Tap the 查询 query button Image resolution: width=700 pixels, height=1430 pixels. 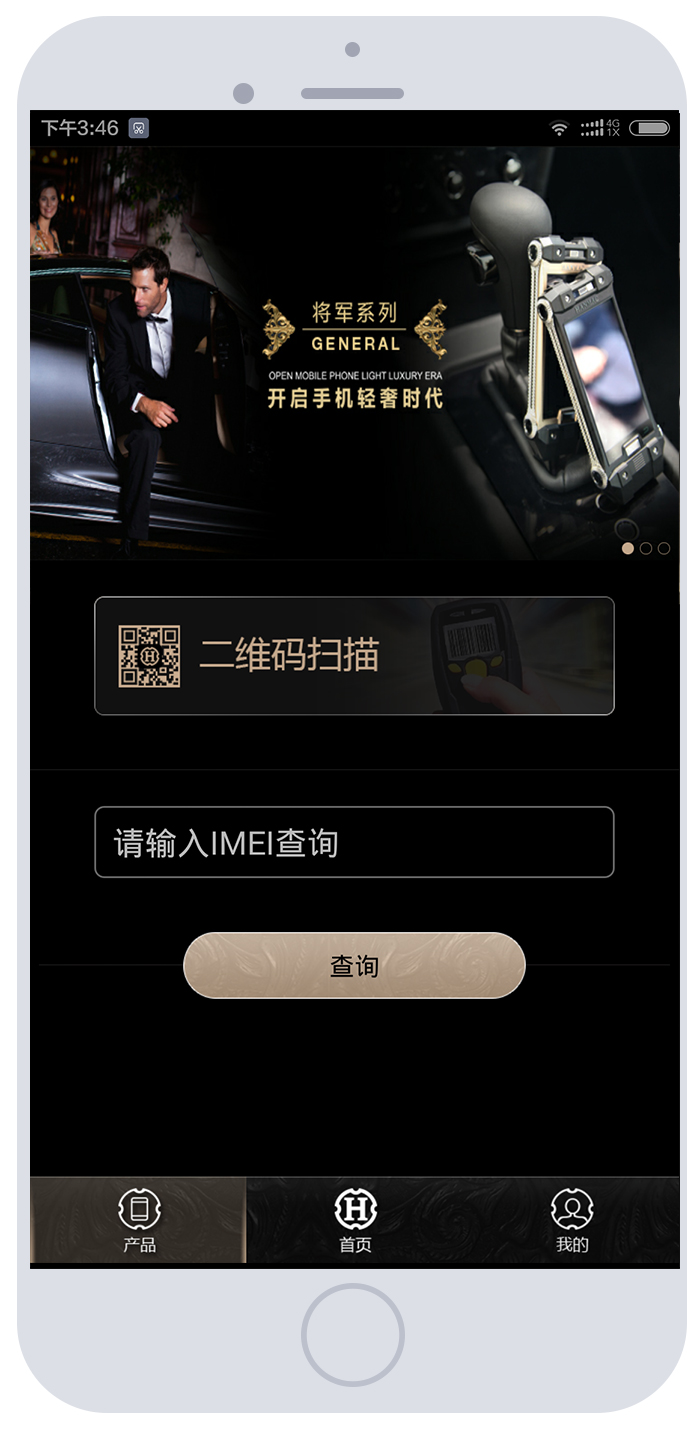354,966
